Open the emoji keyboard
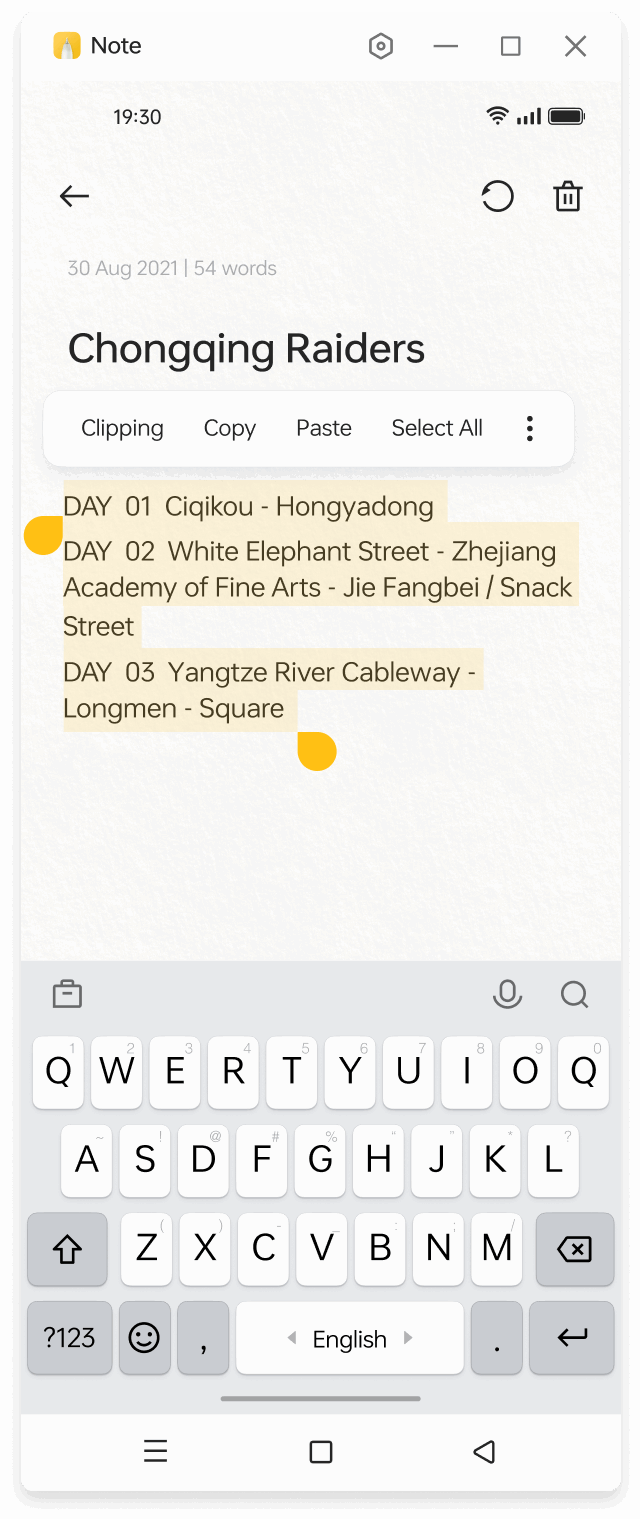The height and width of the screenshot is (1519, 640). [144, 1338]
